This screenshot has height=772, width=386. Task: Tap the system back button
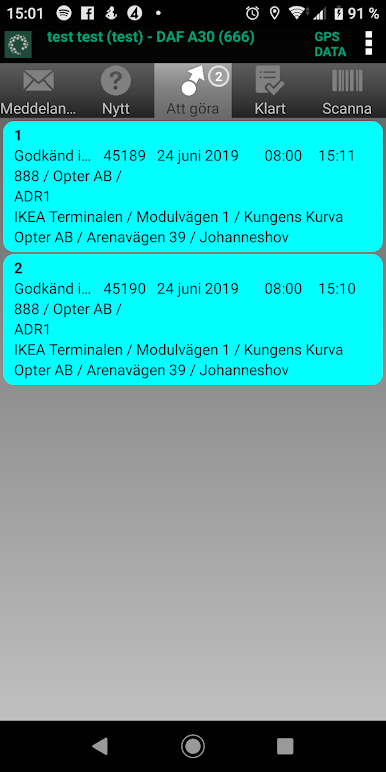tap(100, 746)
